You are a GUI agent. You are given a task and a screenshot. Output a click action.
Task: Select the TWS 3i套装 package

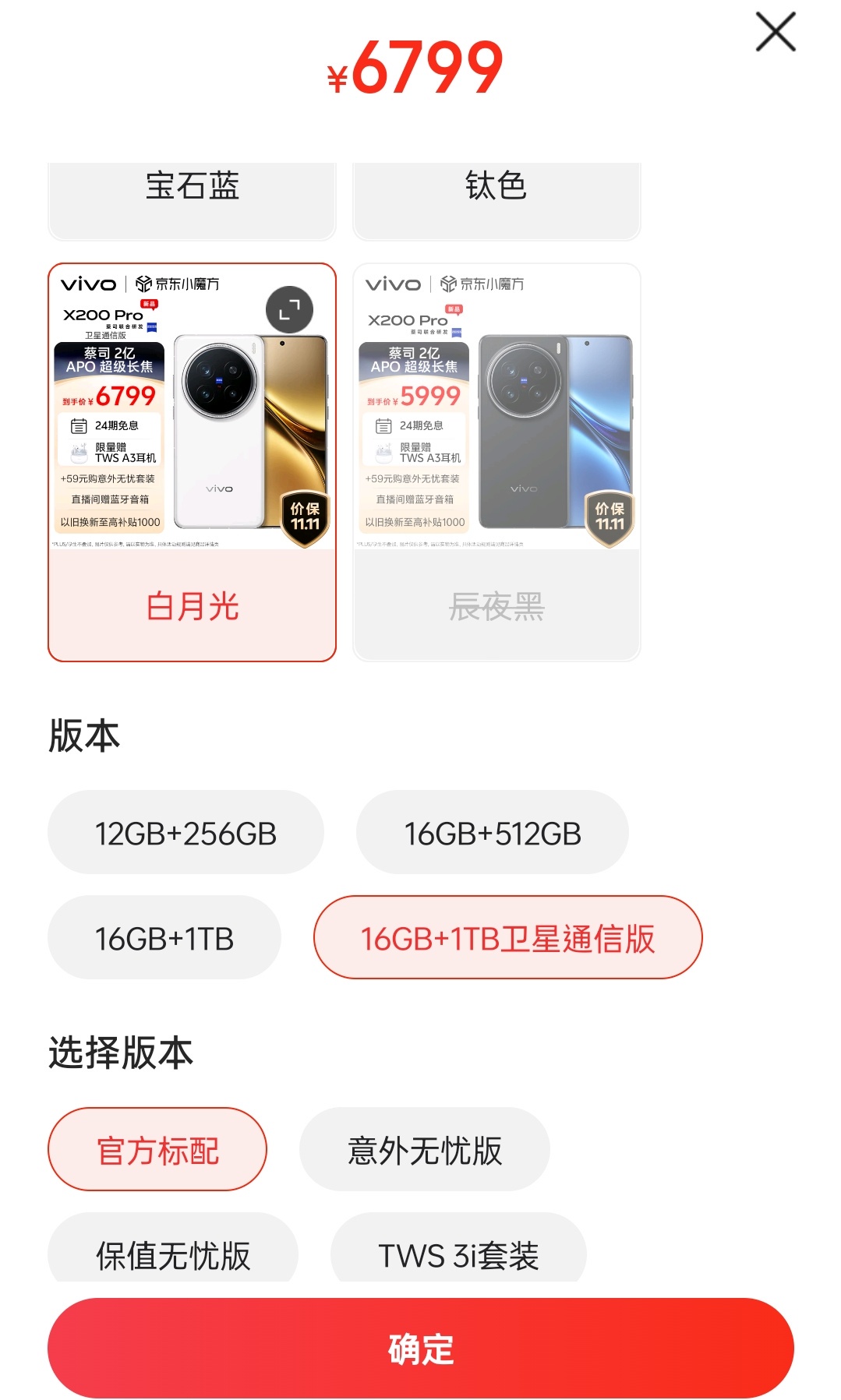458,1251
